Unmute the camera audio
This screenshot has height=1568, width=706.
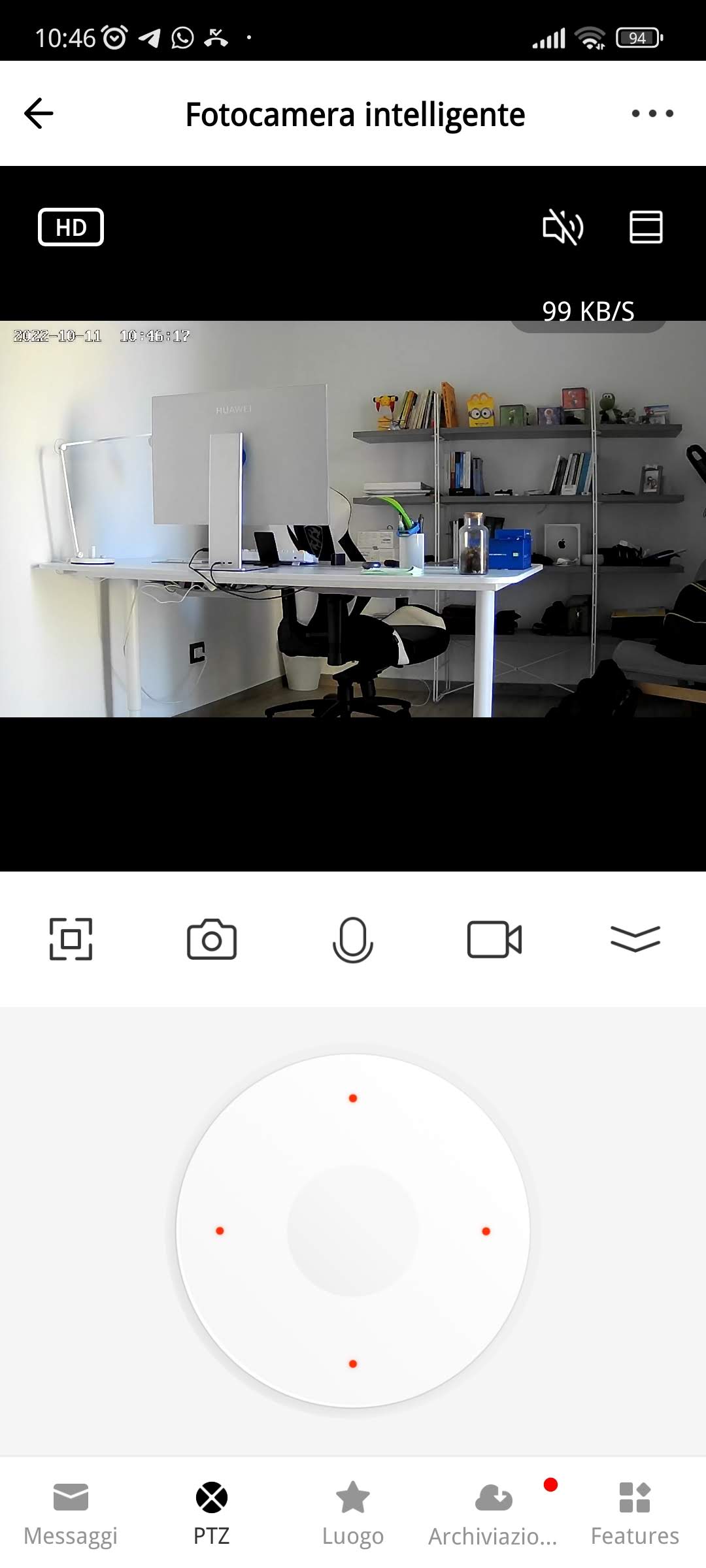tap(563, 227)
